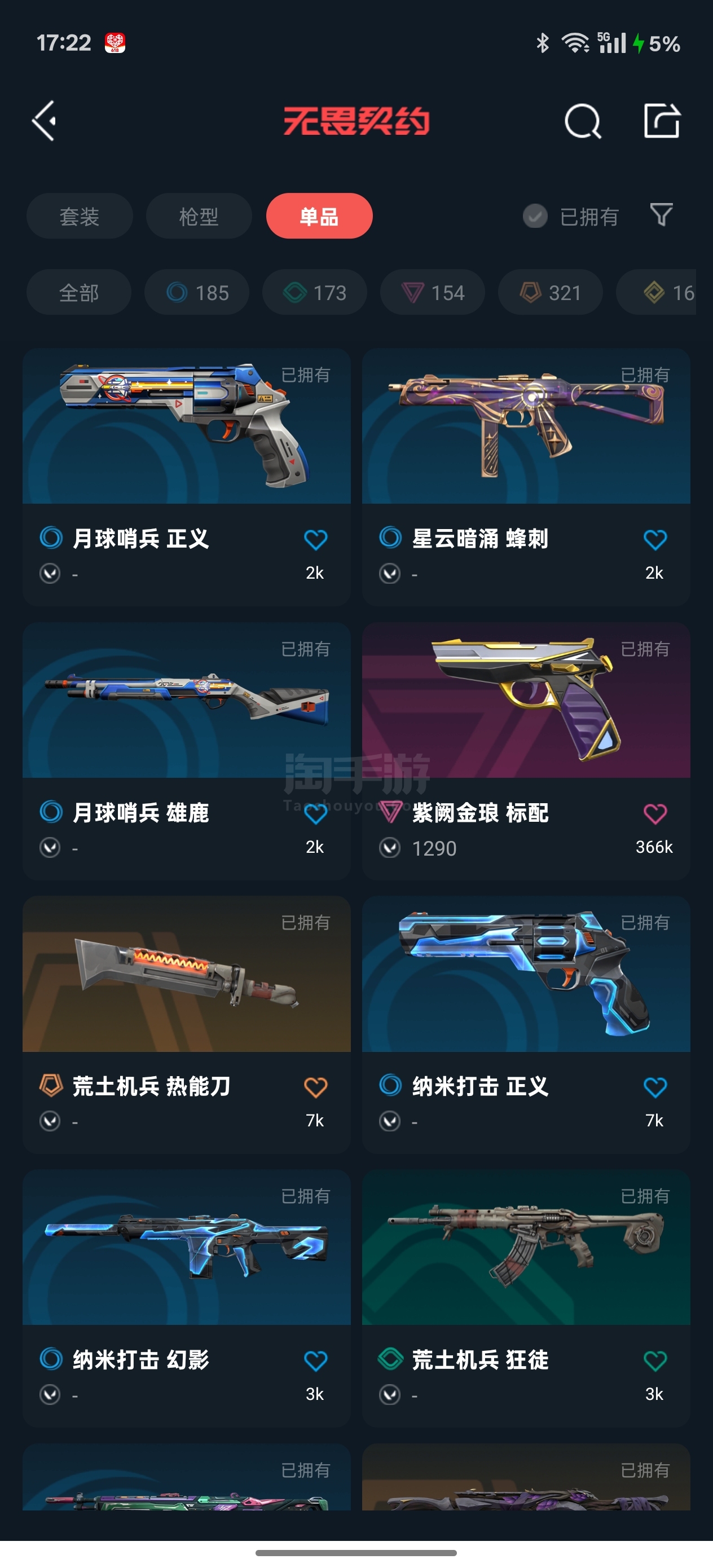Like the 荒土机兵 热能刀 skin
713x1568 pixels.
315,1087
